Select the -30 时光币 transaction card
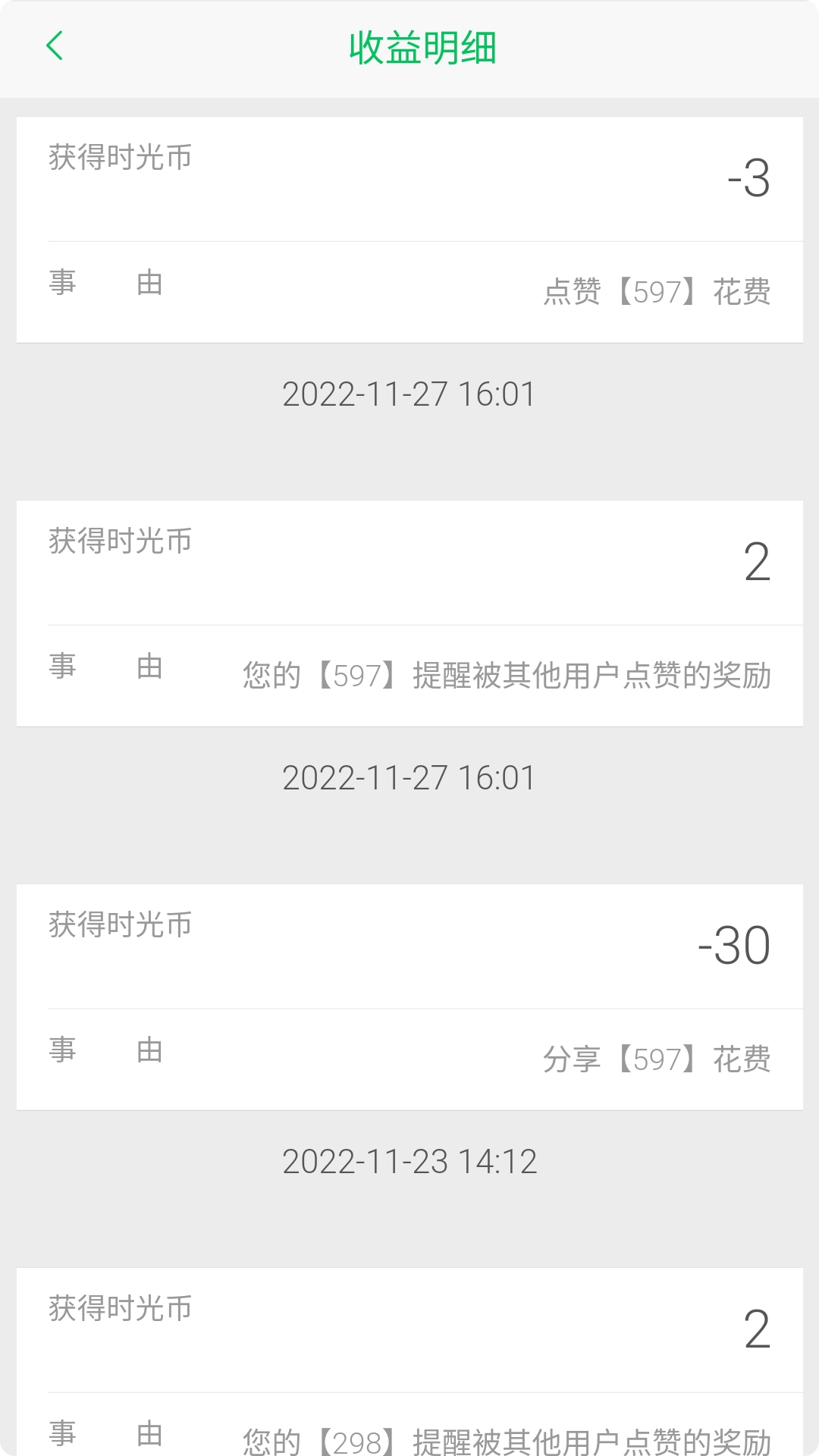The image size is (819, 1456). point(409,993)
